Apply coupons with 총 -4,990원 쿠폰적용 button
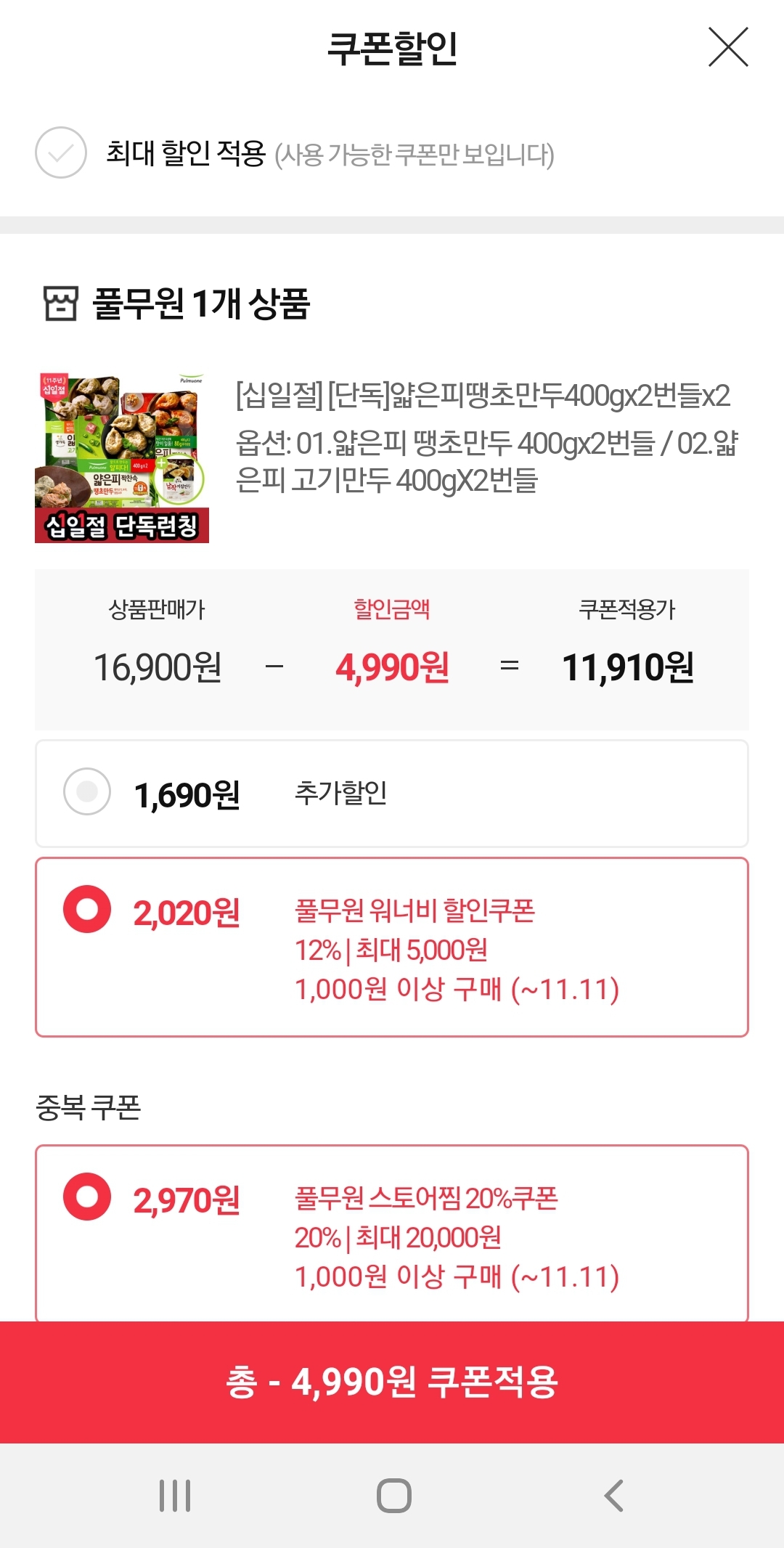 [392, 1382]
